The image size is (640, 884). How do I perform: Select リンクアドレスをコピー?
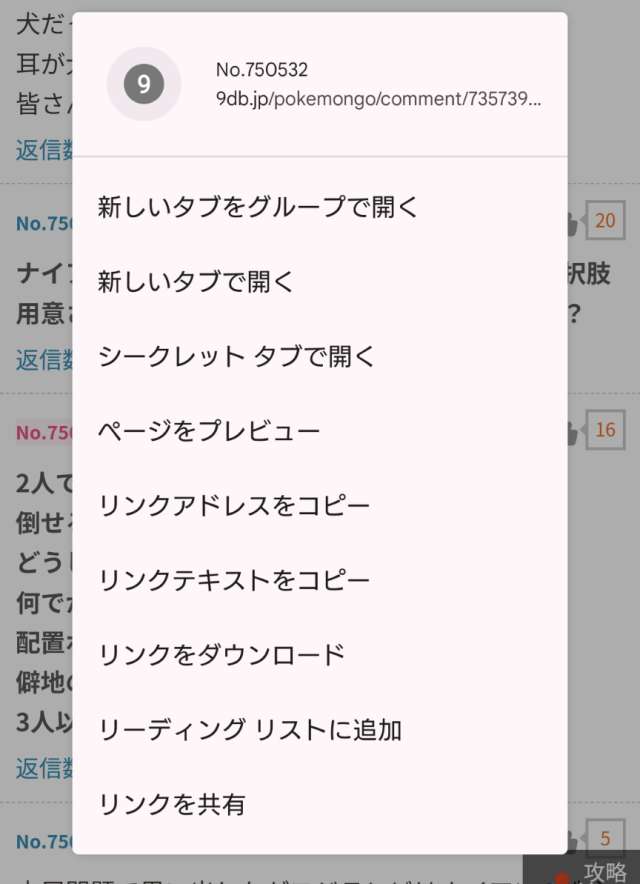click(x=234, y=505)
